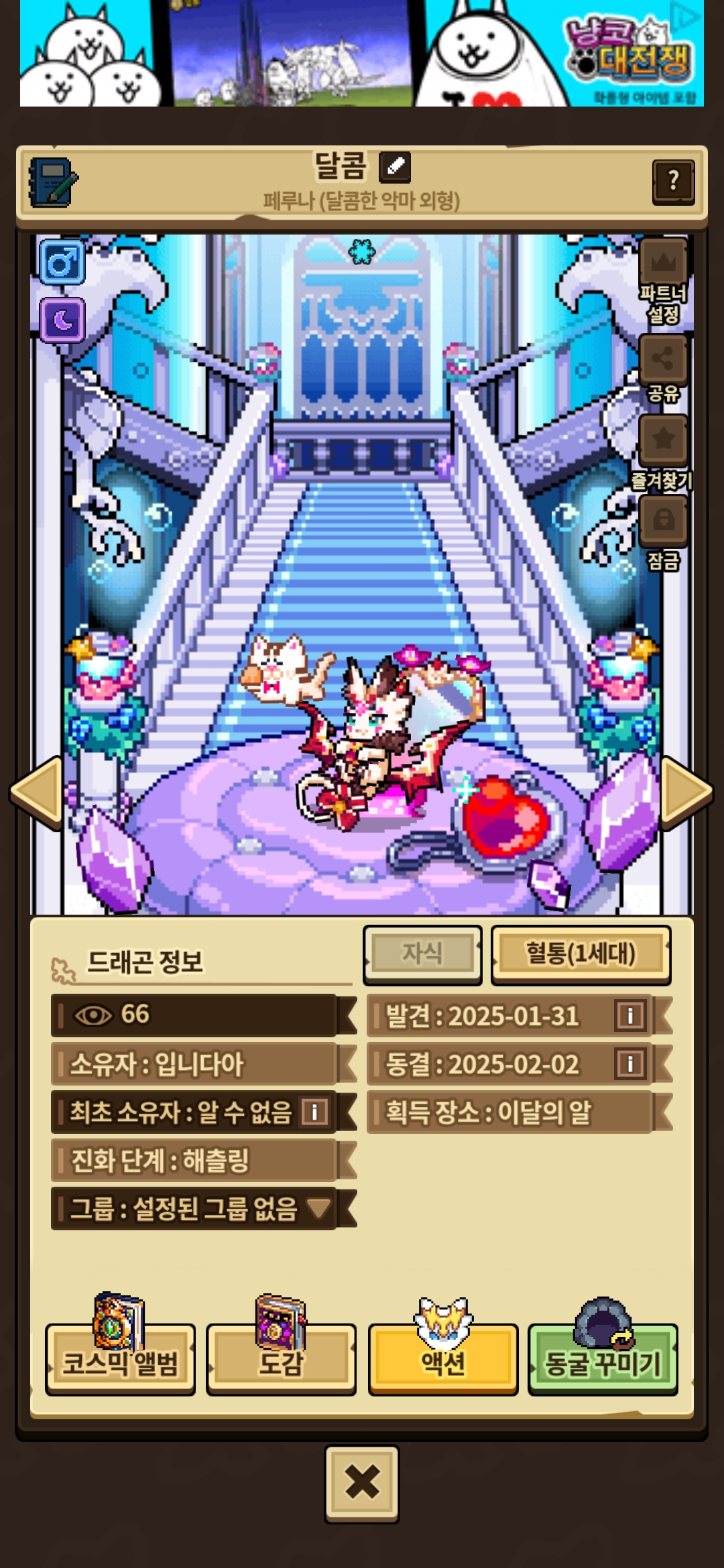Go to the next dragon
The height and width of the screenshot is (1568, 724).
686,793
